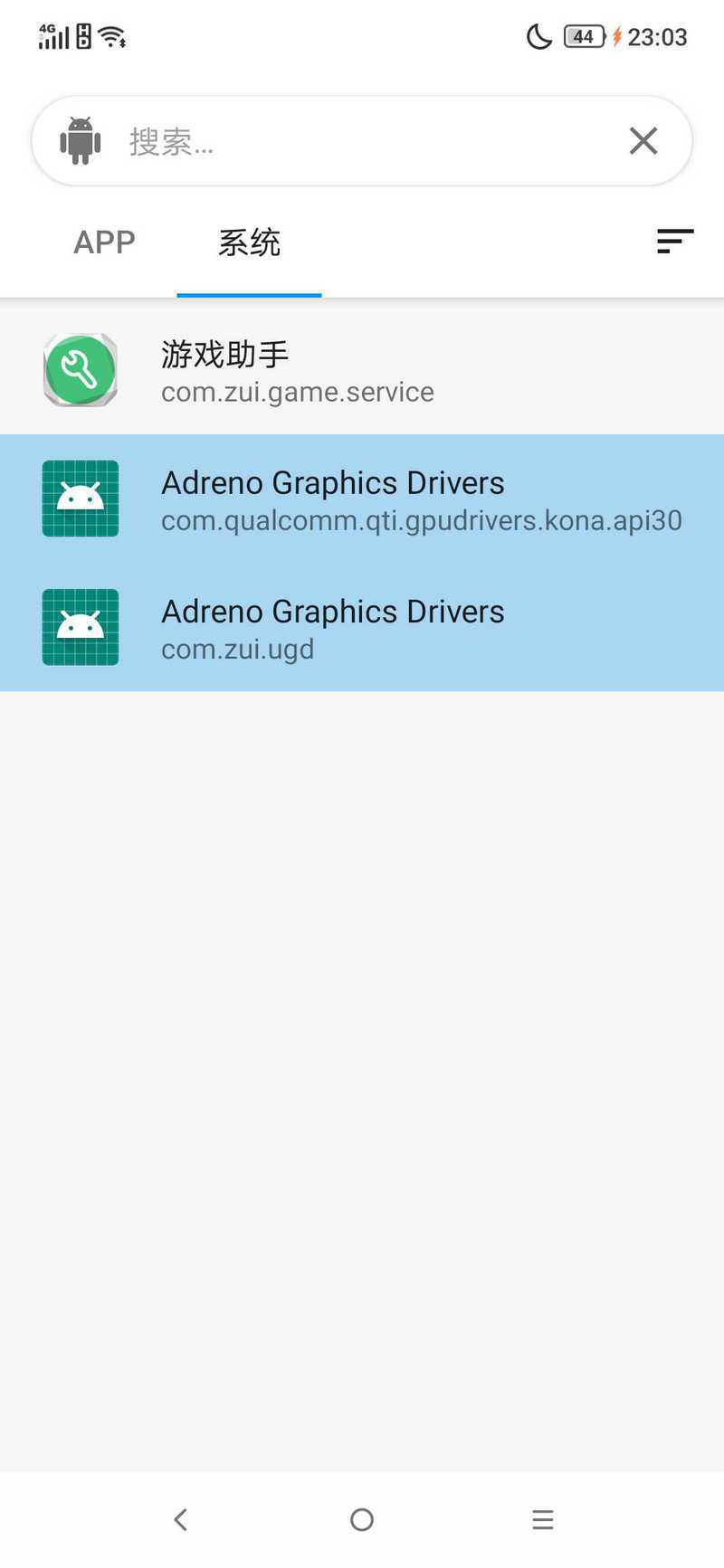The width and height of the screenshot is (724, 1568).
Task: Go back using the navigation bar arrow
Action: pyautogui.click(x=181, y=1519)
